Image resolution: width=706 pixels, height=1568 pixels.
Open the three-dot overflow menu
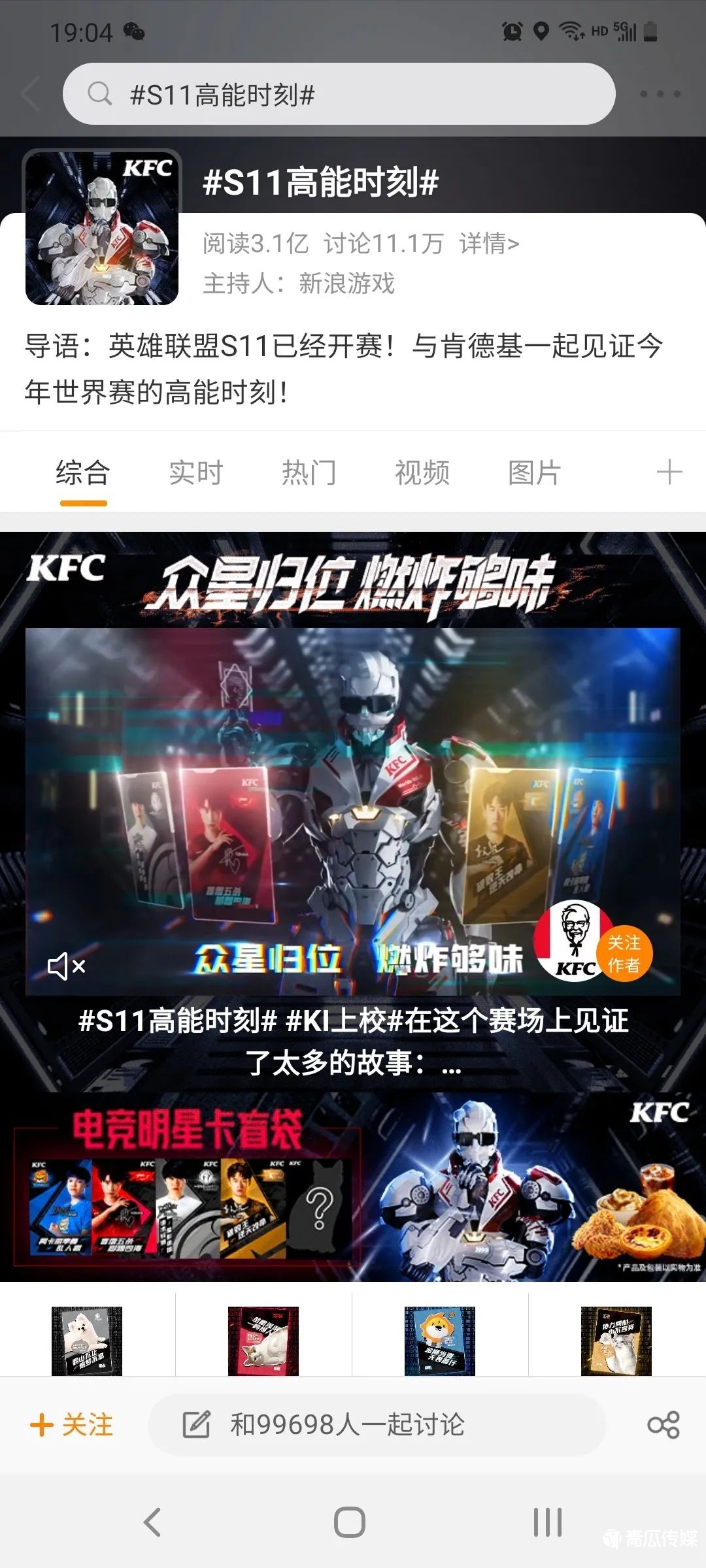[x=660, y=94]
